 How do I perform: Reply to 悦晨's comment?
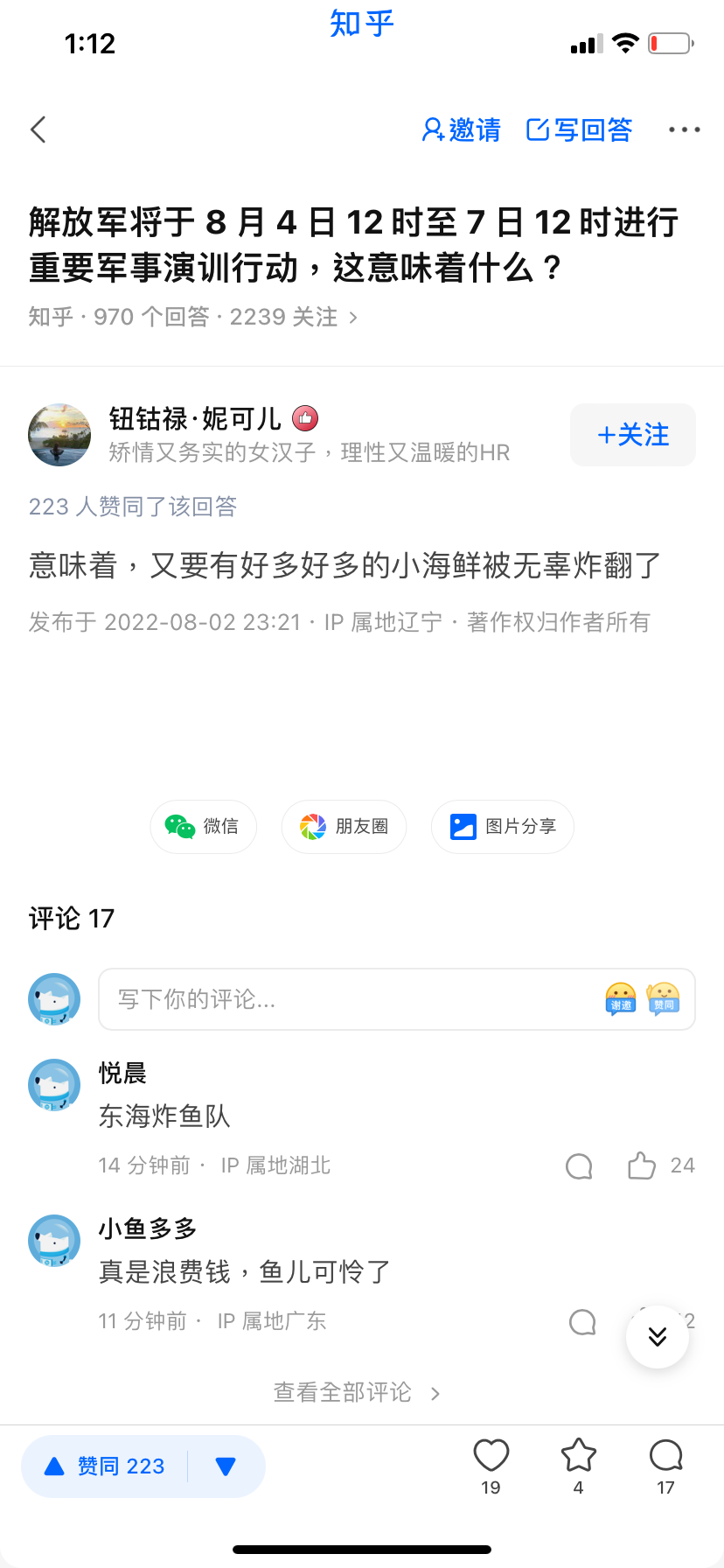(x=580, y=1165)
